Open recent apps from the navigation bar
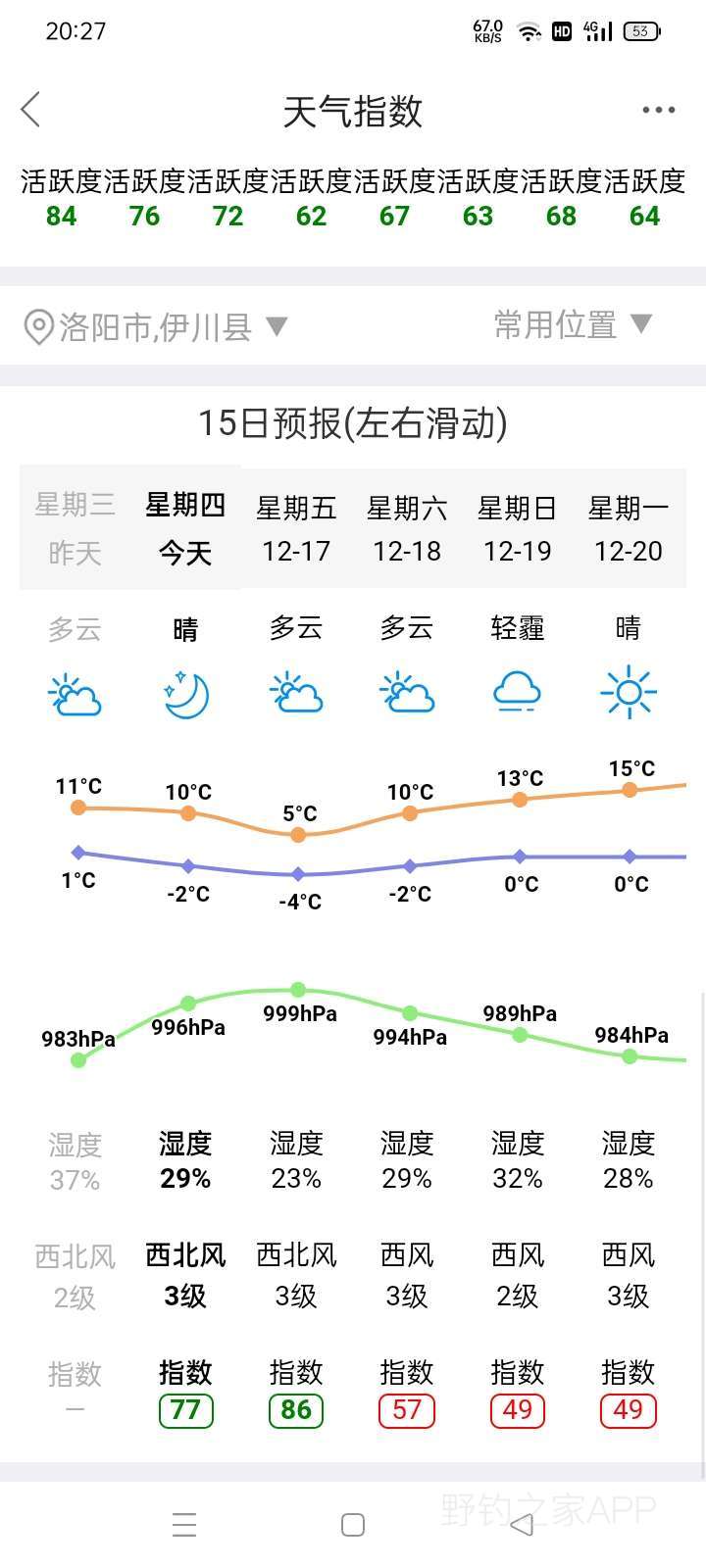 [x=184, y=1525]
